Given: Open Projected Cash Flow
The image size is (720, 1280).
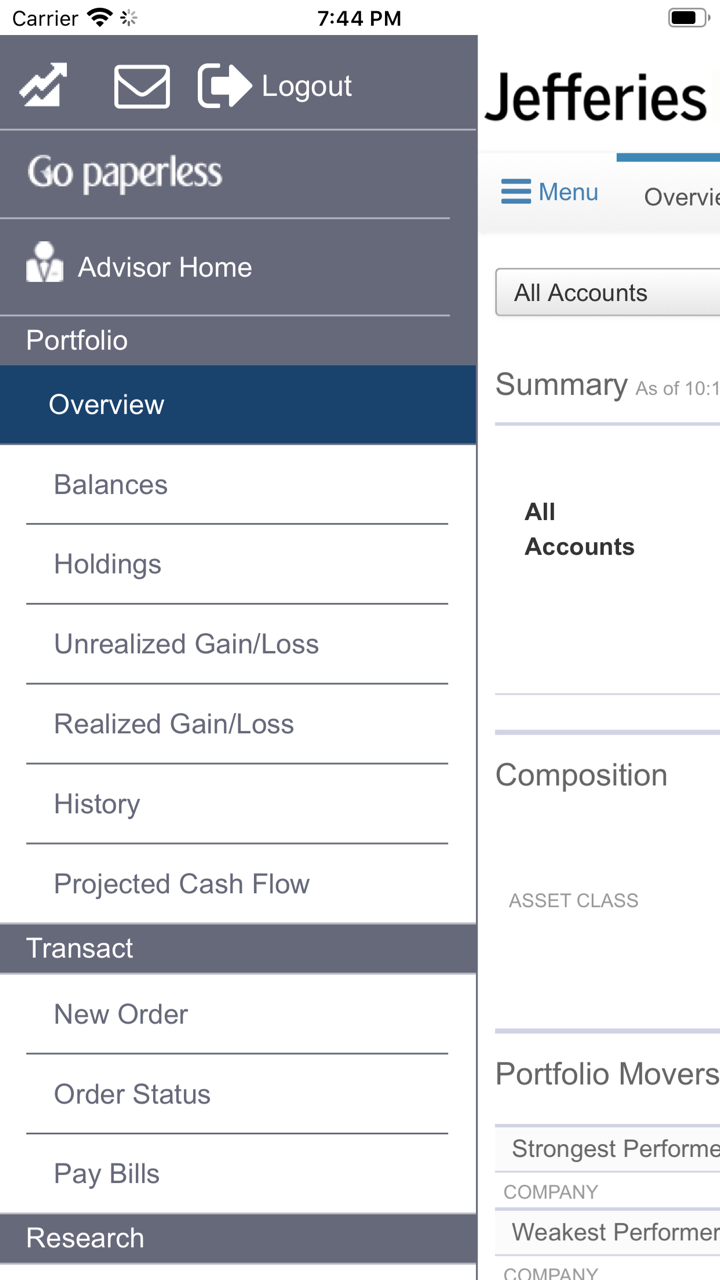Looking at the screenshot, I should (182, 885).
